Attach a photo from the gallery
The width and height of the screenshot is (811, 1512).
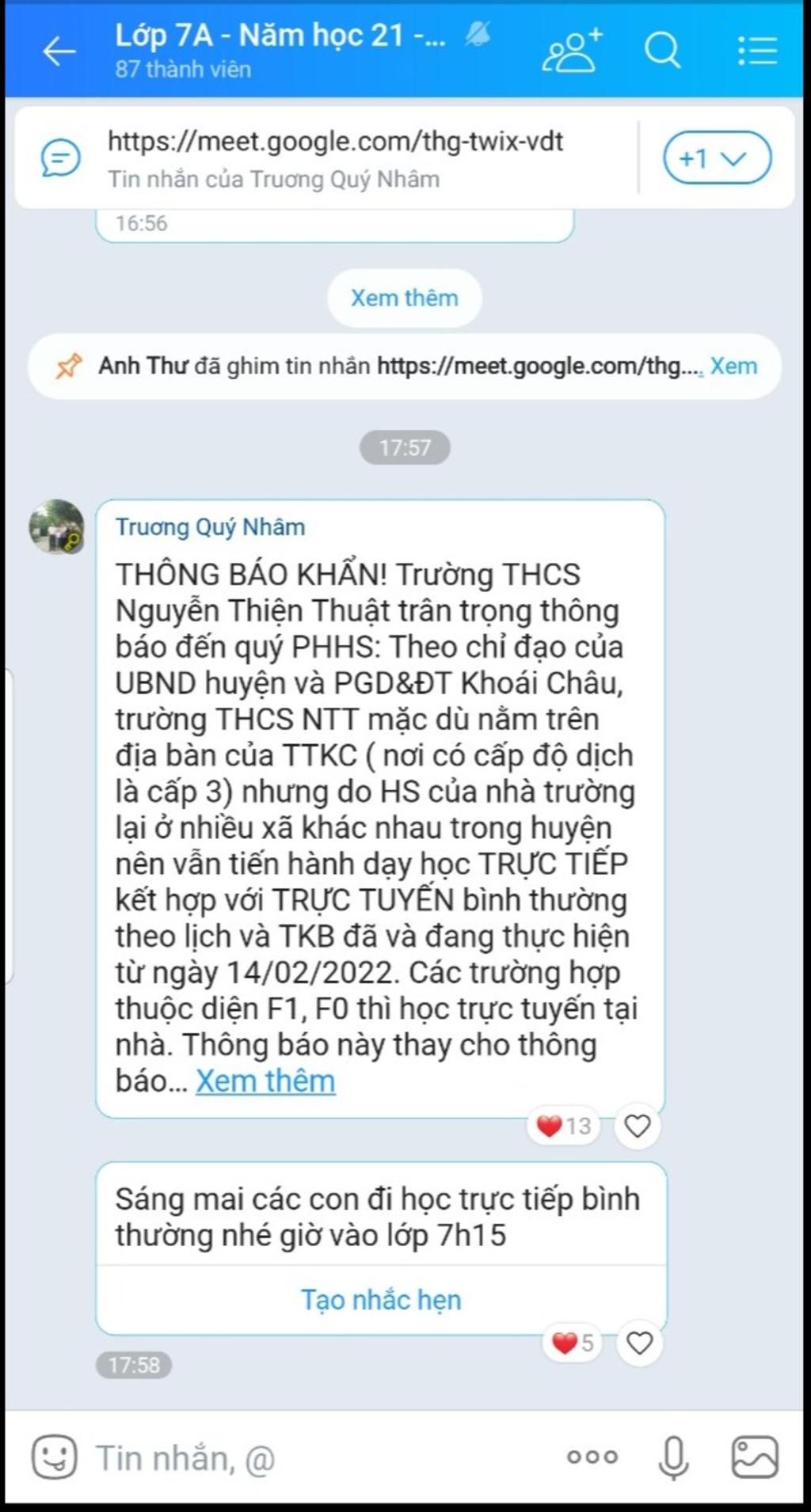[x=755, y=1457]
